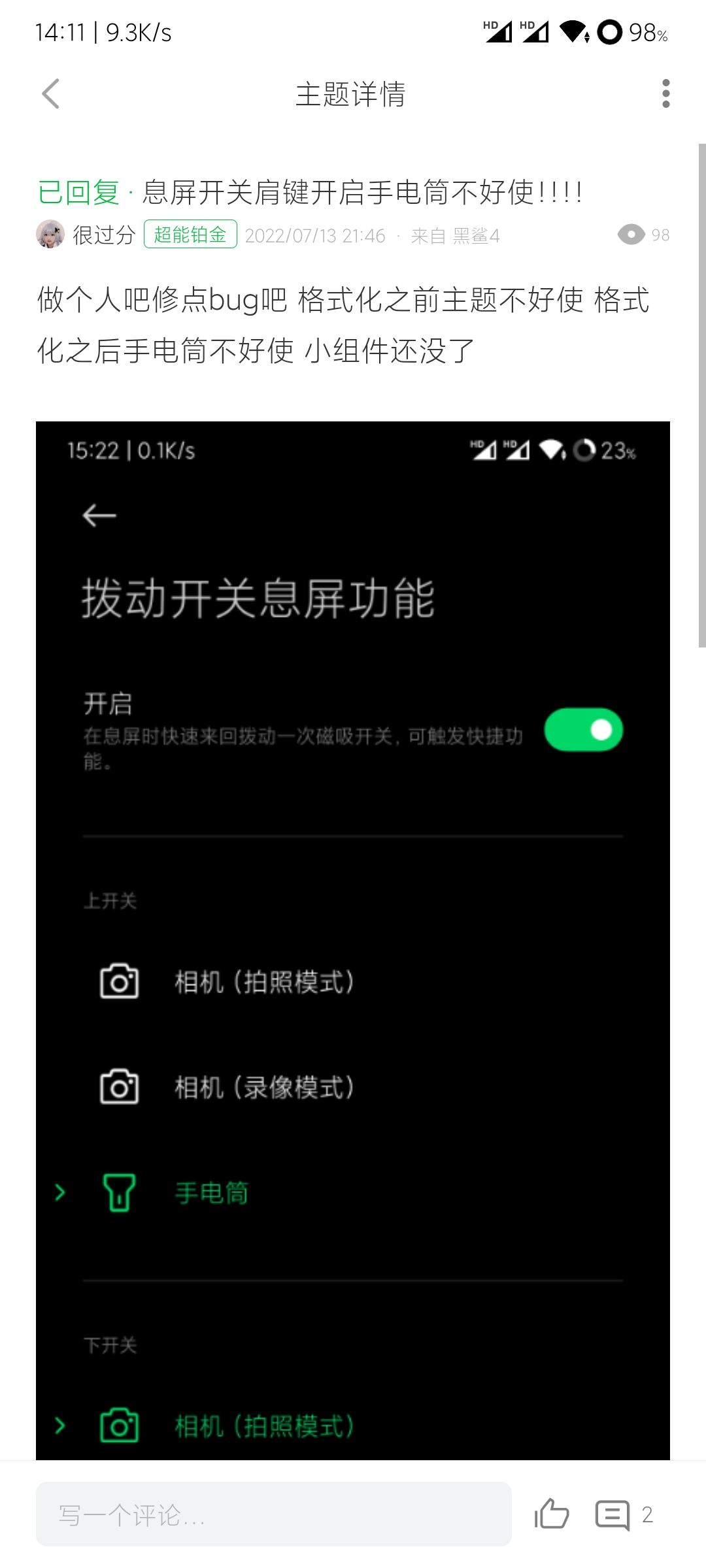
Task: View the 2 comments
Action: (623, 1514)
